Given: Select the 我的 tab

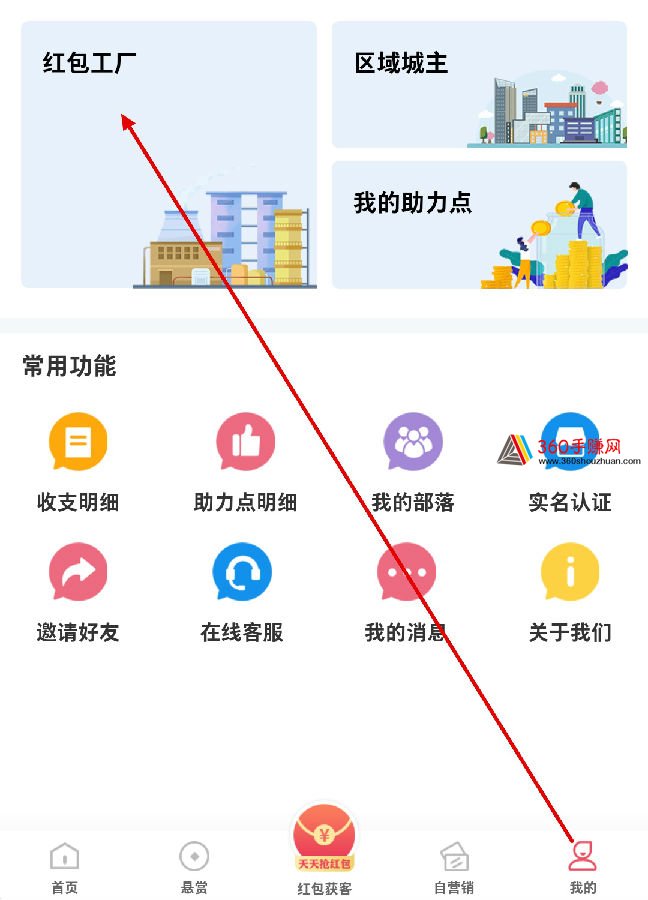Looking at the screenshot, I should click(x=583, y=866).
